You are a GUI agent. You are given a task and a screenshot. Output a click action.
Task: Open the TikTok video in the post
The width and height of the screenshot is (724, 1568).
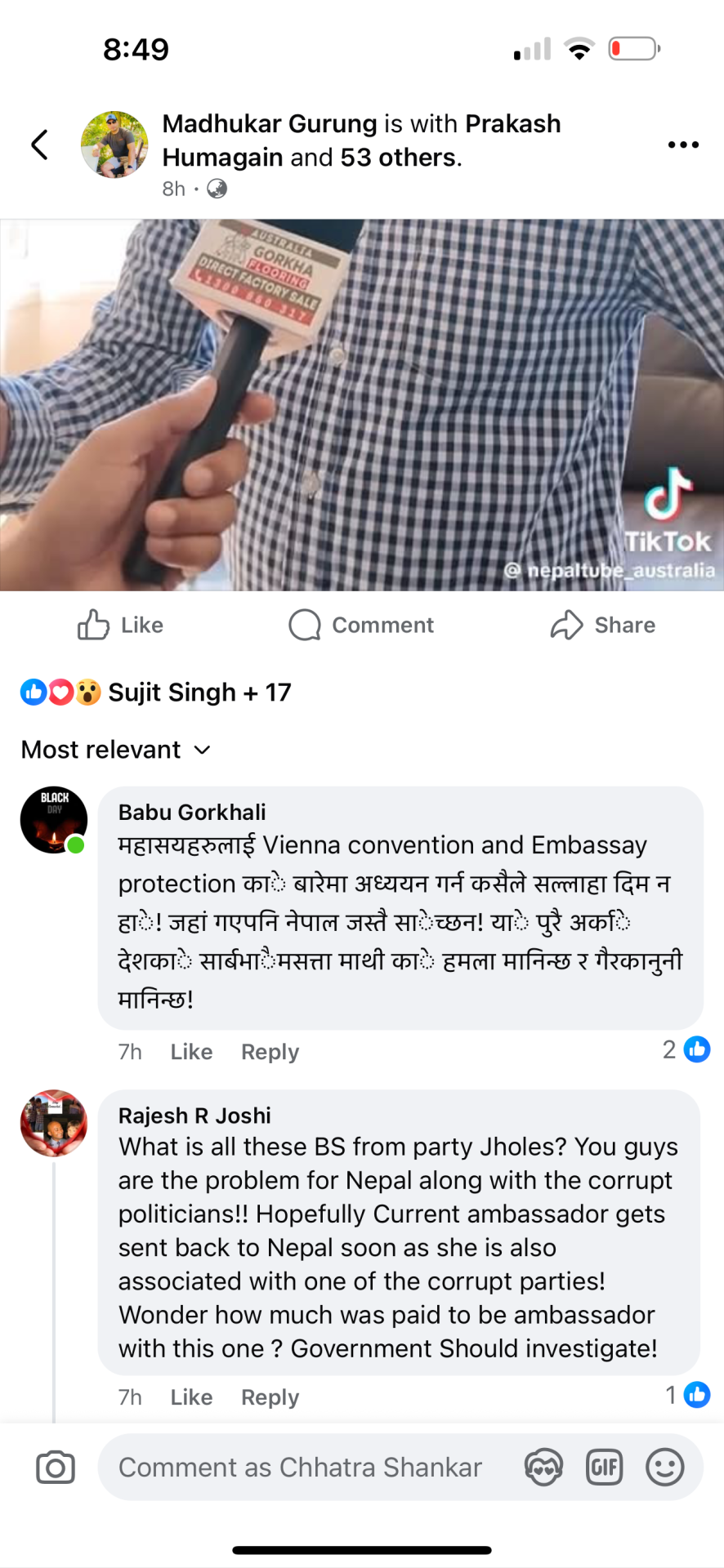(362, 405)
